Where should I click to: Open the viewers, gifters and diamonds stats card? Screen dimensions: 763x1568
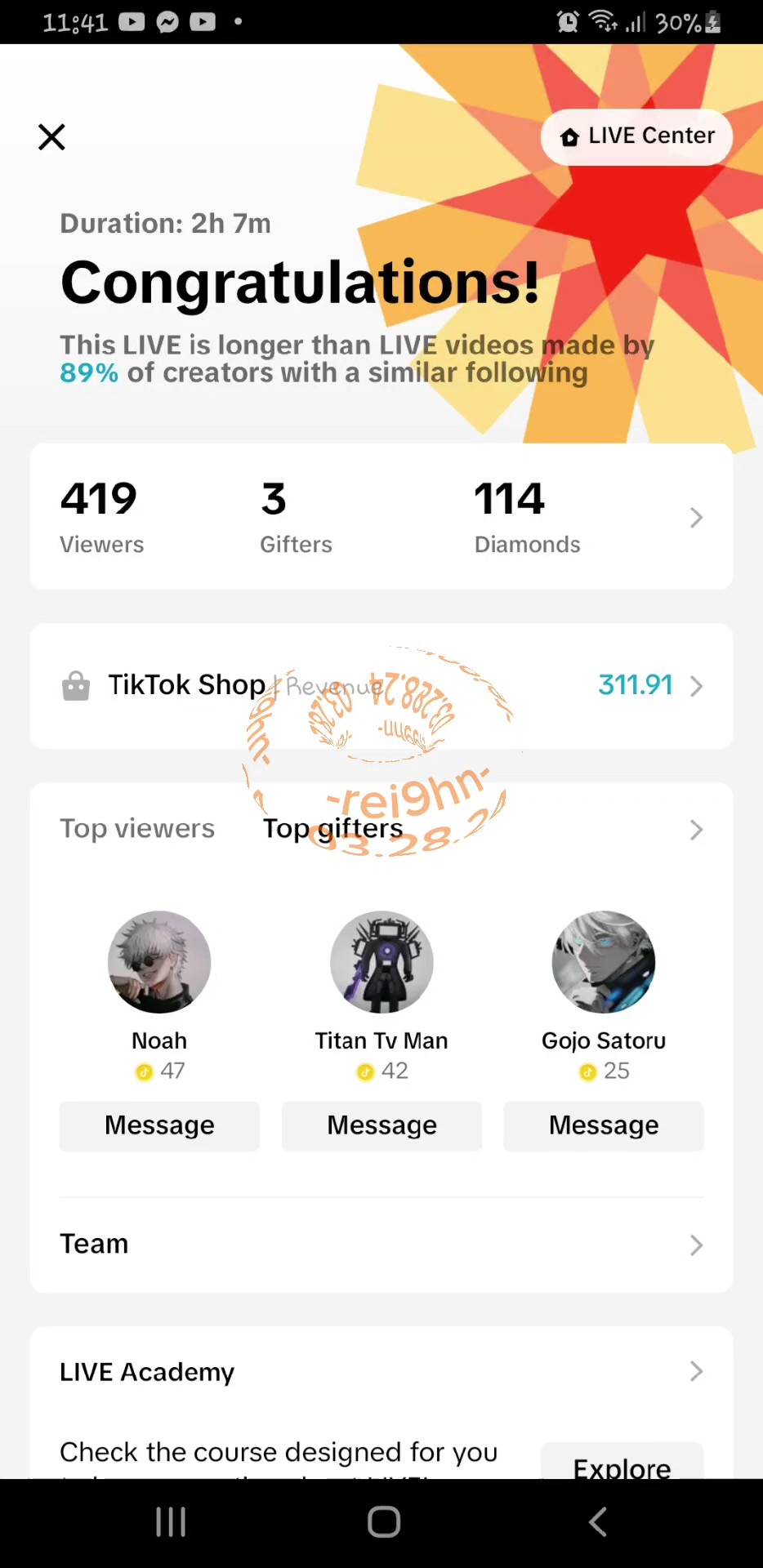point(381,516)
